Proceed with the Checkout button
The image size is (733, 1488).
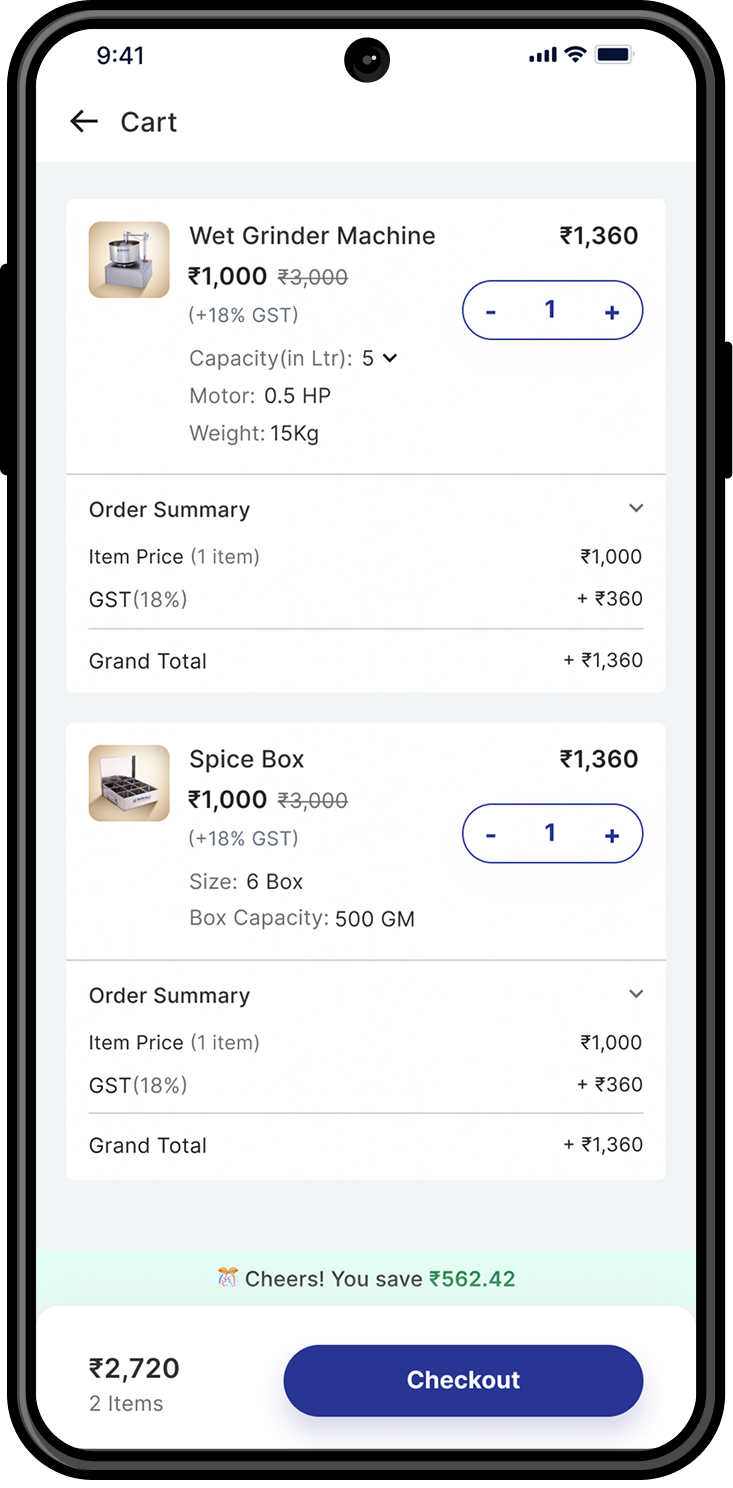click(463, 1380)
